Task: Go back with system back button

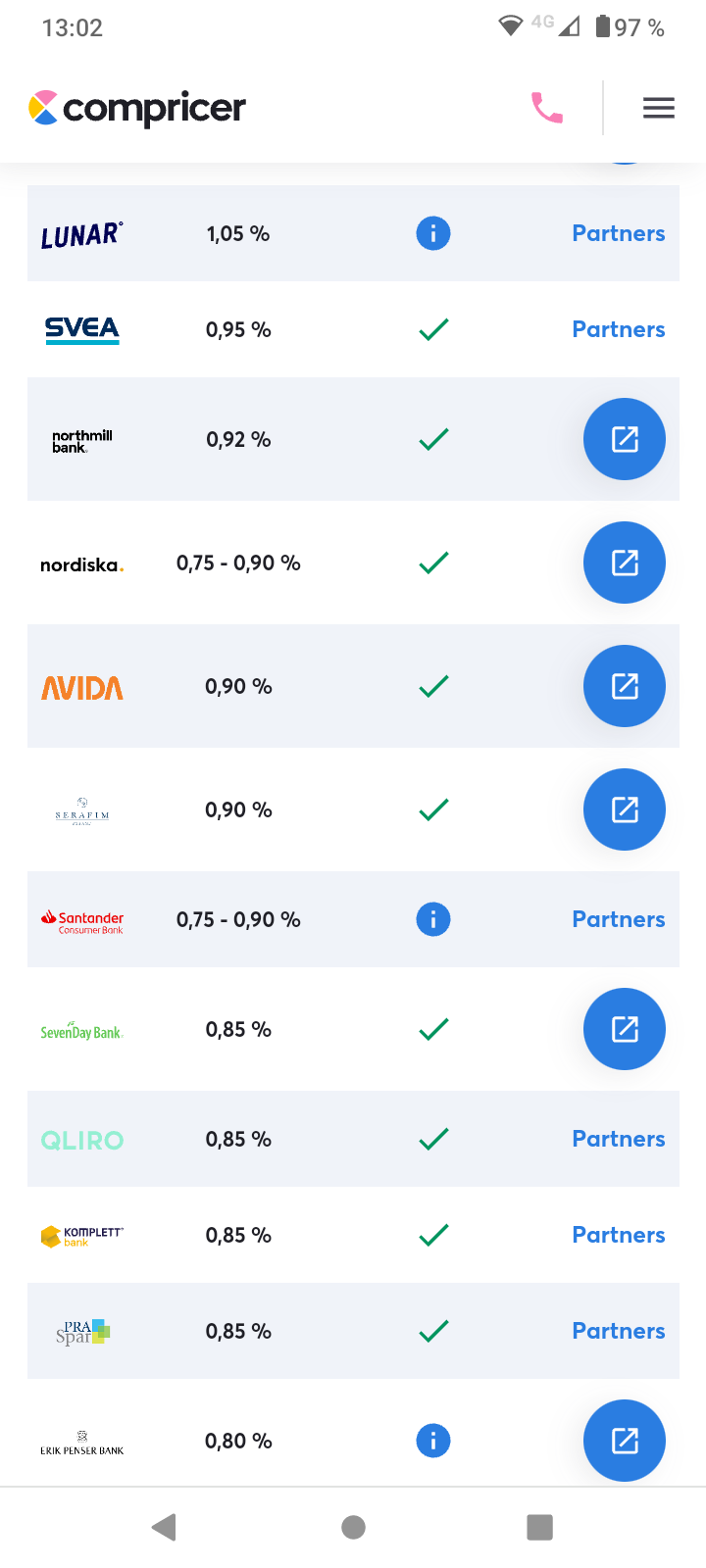Action: pos(164,1527)
